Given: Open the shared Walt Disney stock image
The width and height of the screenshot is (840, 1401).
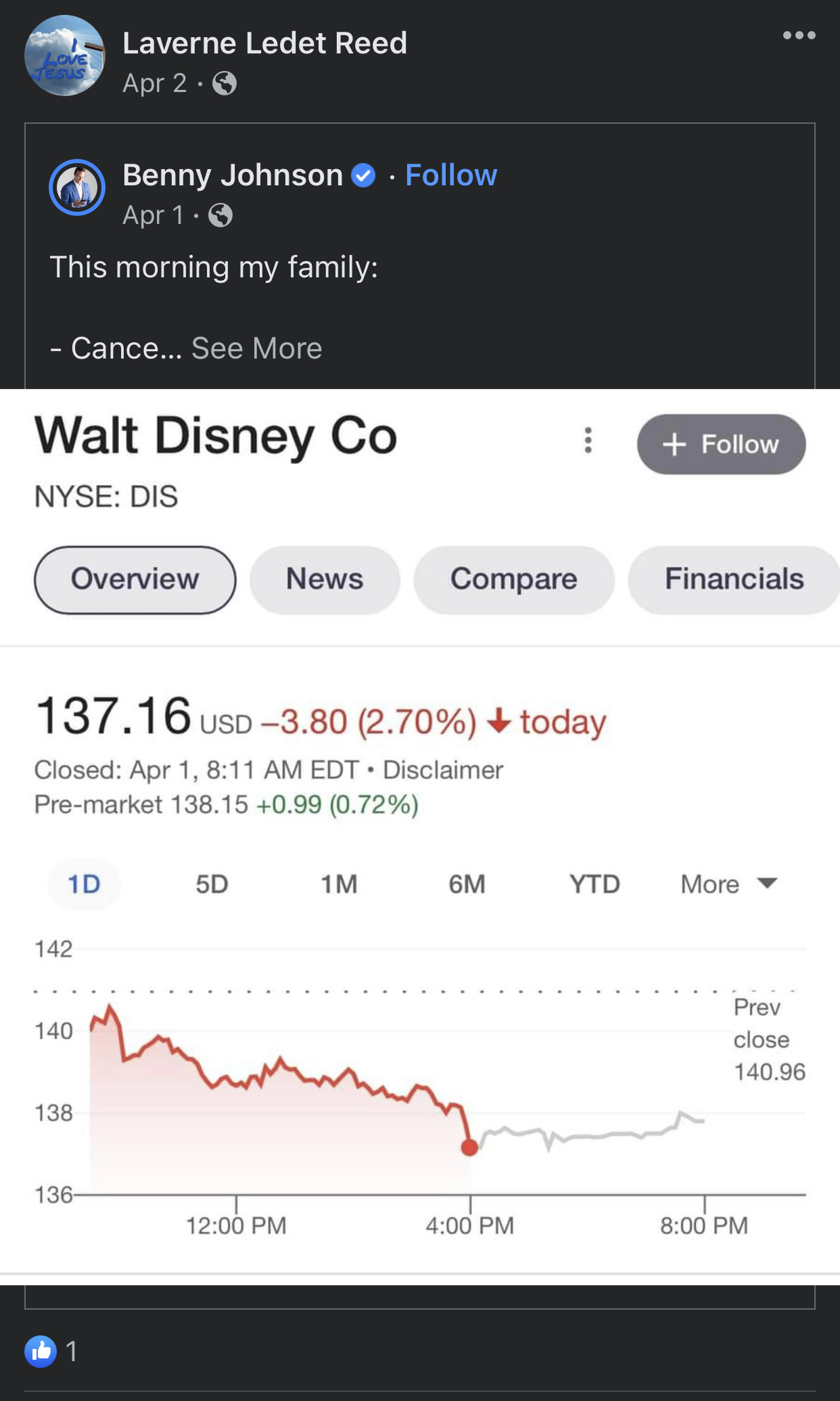Looking at the screenshot, I should (x=420, y=832).
